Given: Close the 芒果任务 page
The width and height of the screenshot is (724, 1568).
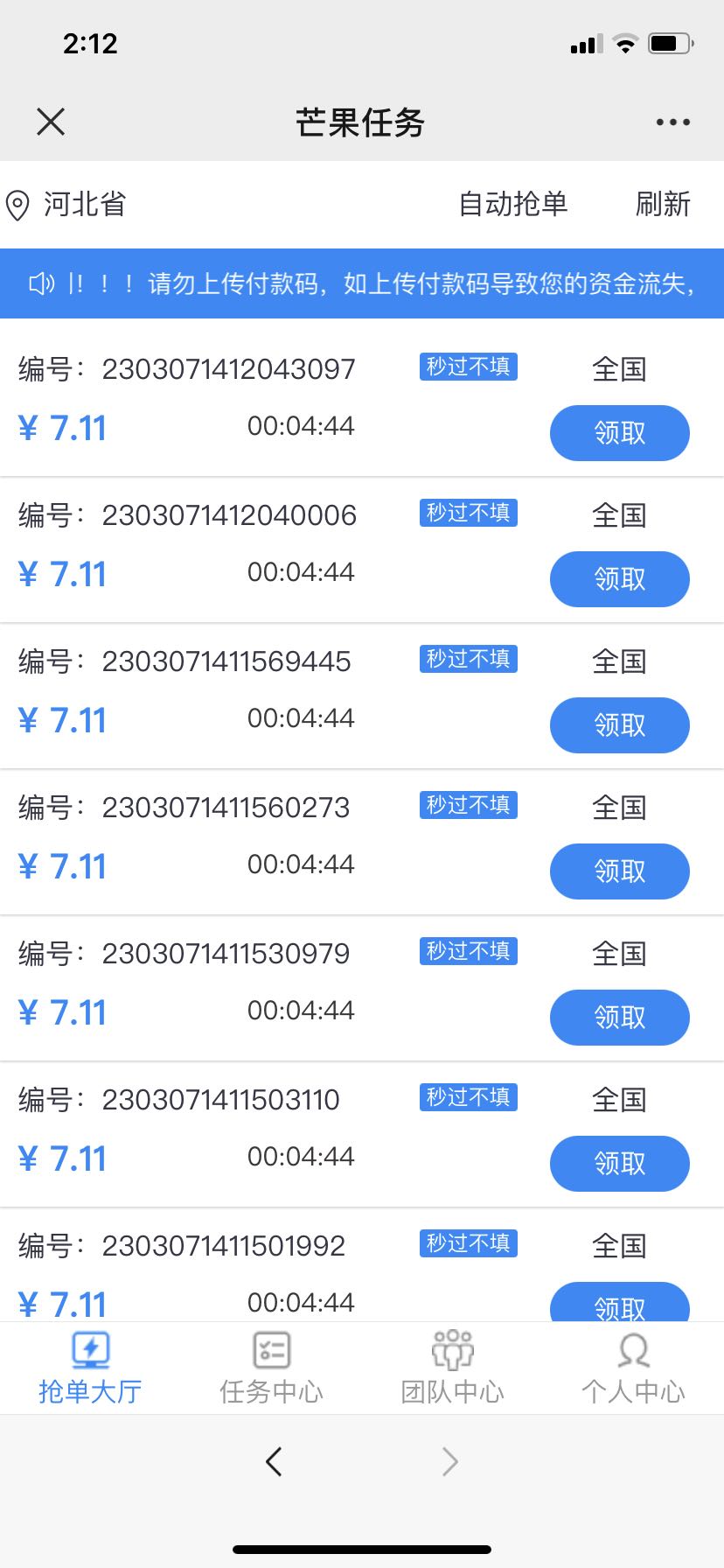Looking at the screenshot, I should pos(51,122).
